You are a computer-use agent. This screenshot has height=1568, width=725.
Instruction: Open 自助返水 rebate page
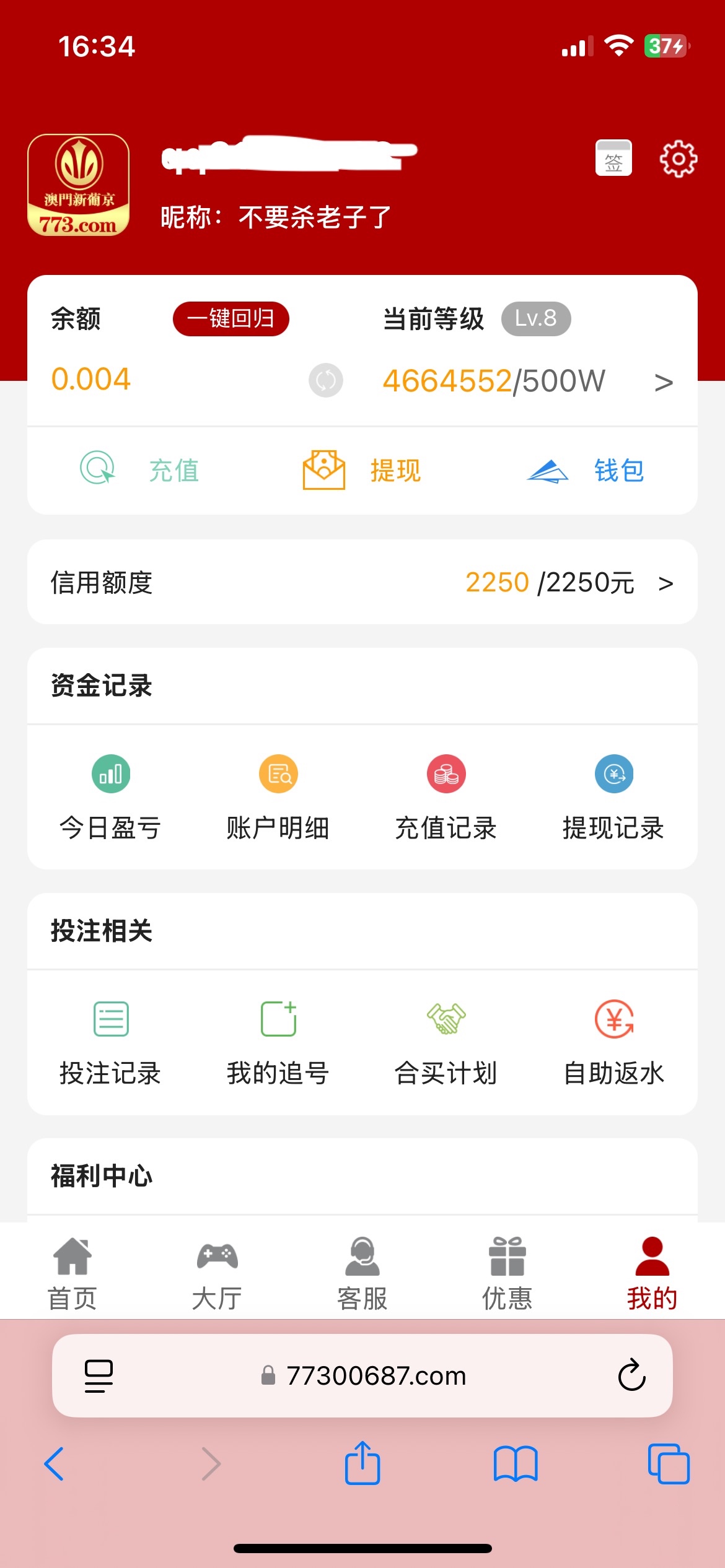[613, 1042]
